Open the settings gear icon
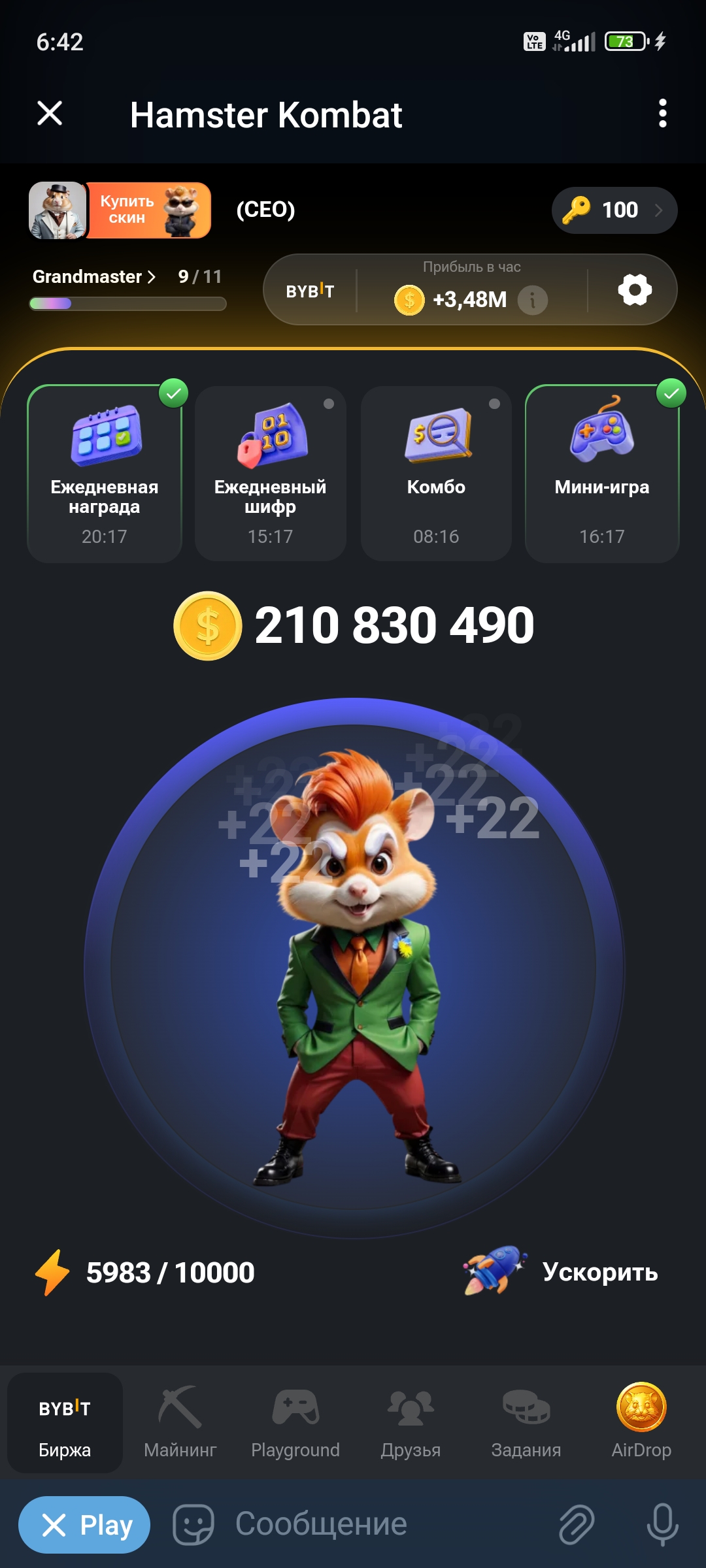 click(x=634, y=290)
